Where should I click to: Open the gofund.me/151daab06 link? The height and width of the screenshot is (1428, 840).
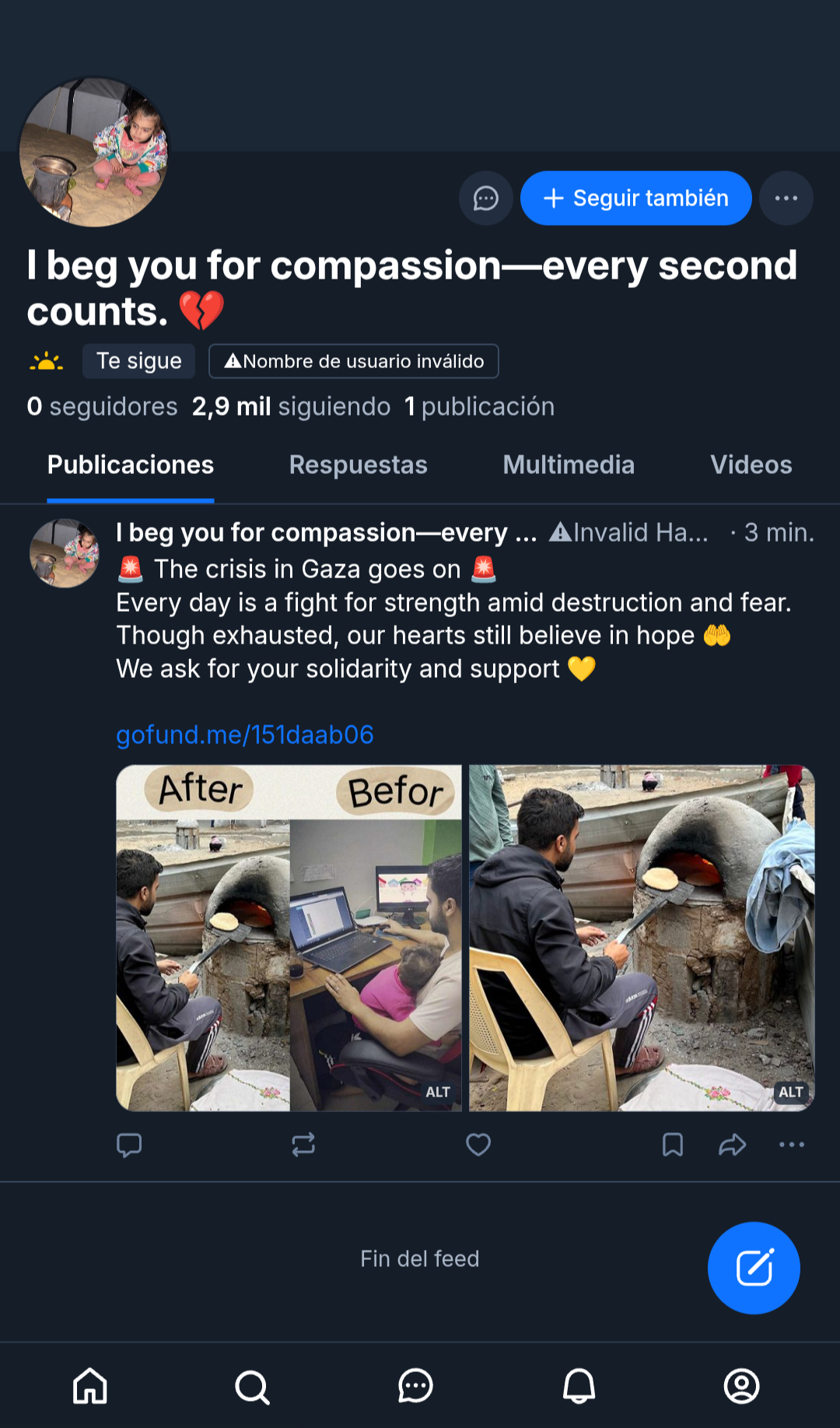(x=245, y=735)
